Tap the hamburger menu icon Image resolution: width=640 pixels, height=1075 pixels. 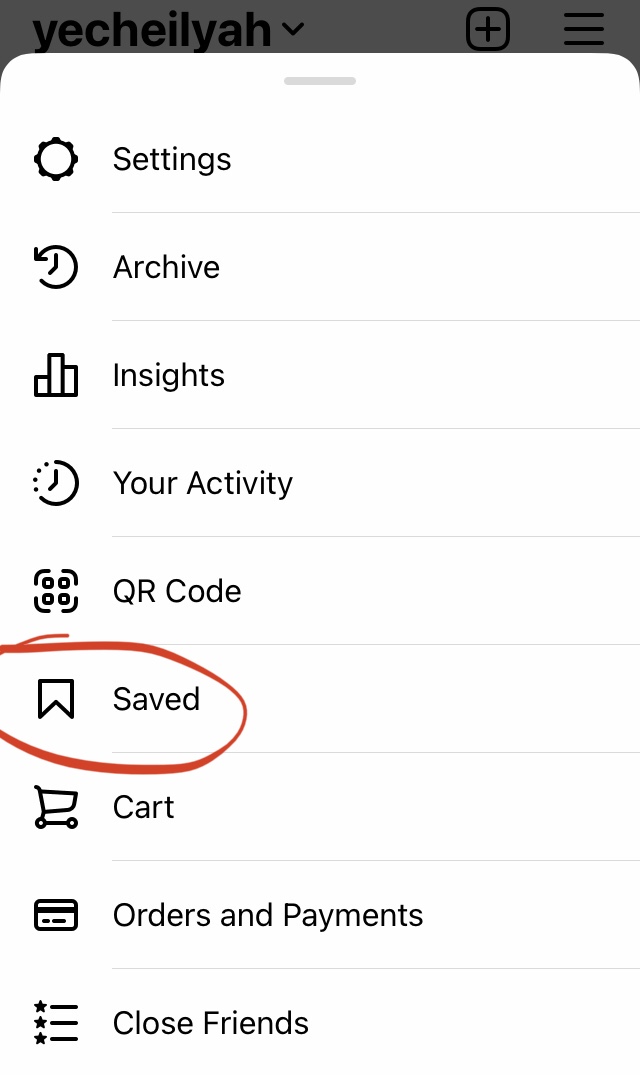coord(584,30)
